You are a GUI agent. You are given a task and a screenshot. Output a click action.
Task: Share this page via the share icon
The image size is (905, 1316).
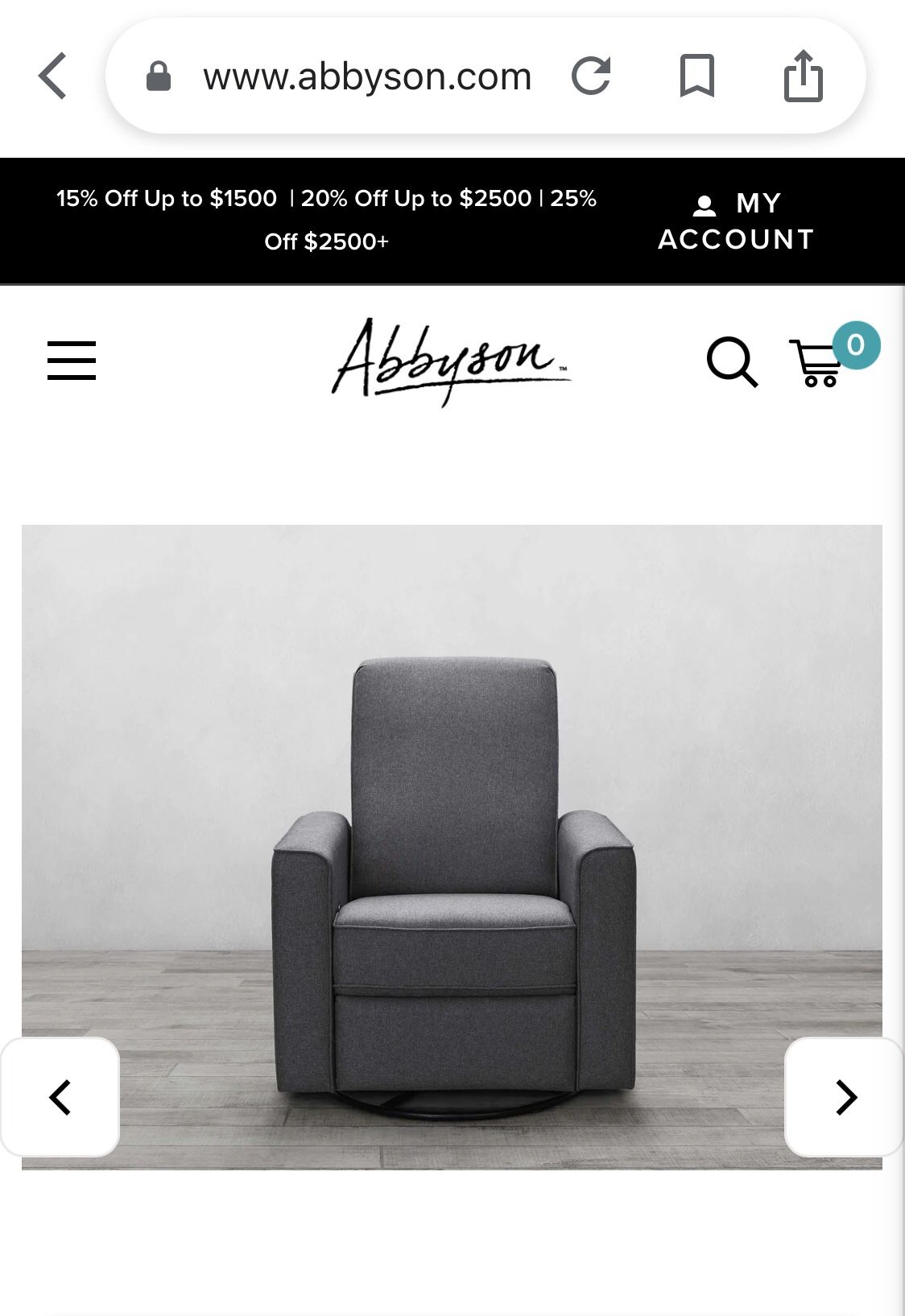[803, 76]
